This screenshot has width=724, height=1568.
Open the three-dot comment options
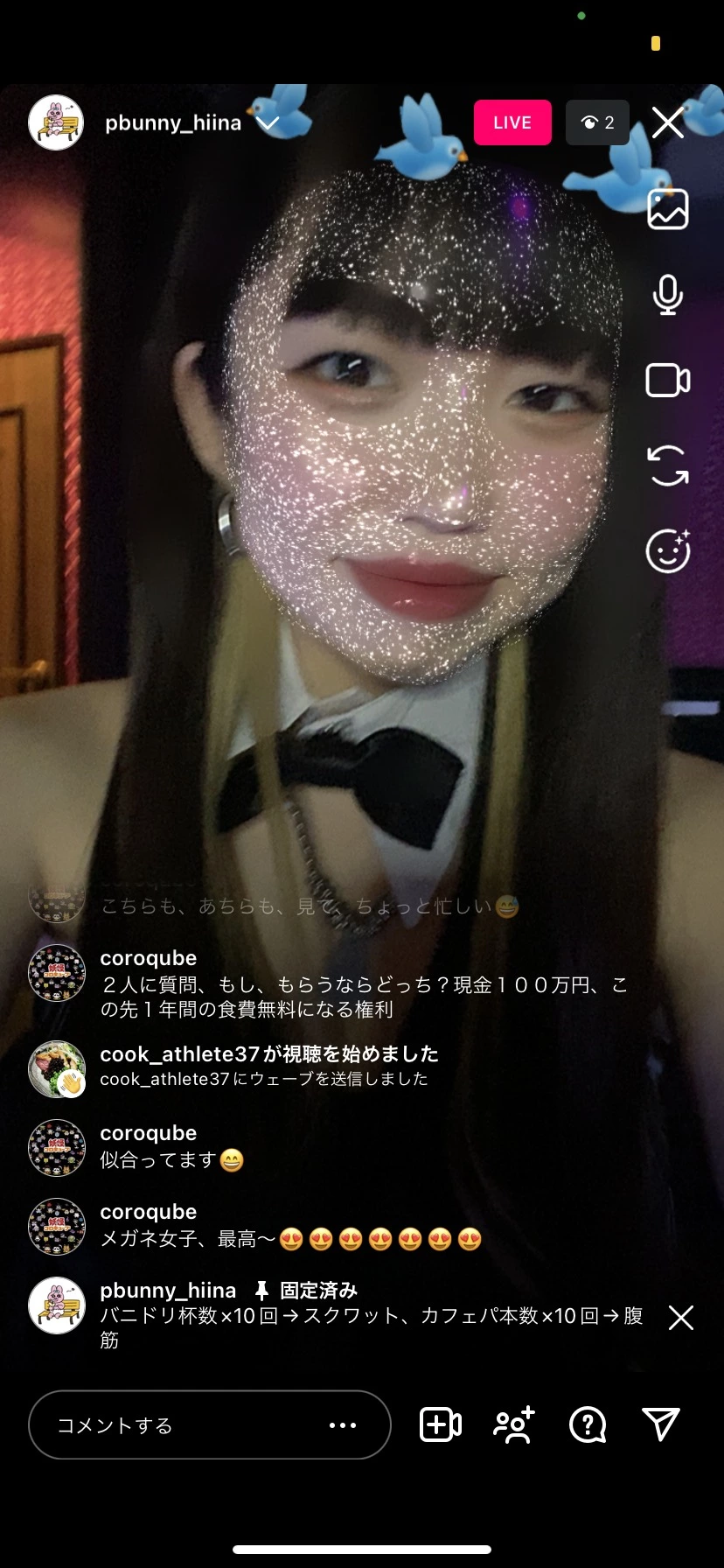pyautogui.click(x=343, y=1425)
